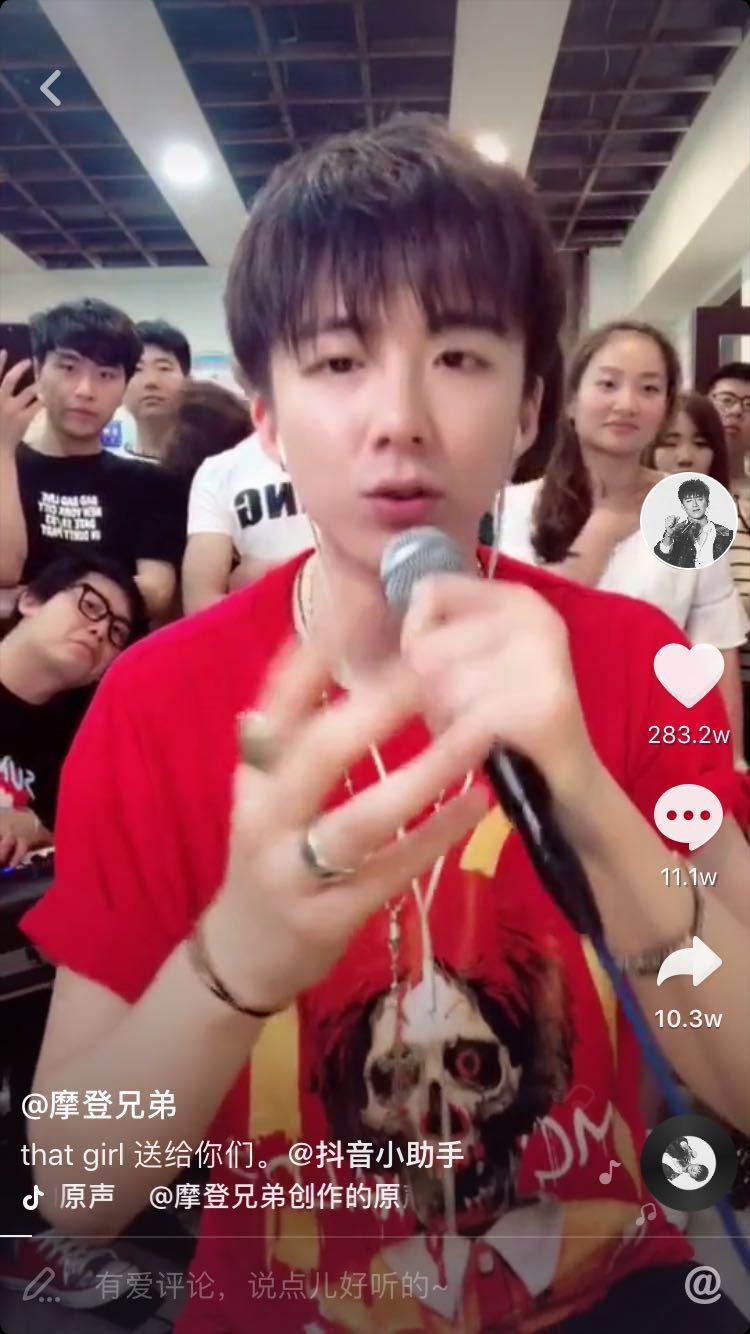The height and width of the screenshot is (1334, 750).
Task: Open the @抖音小助手 mention
Action: click(x=376, y=1155)
